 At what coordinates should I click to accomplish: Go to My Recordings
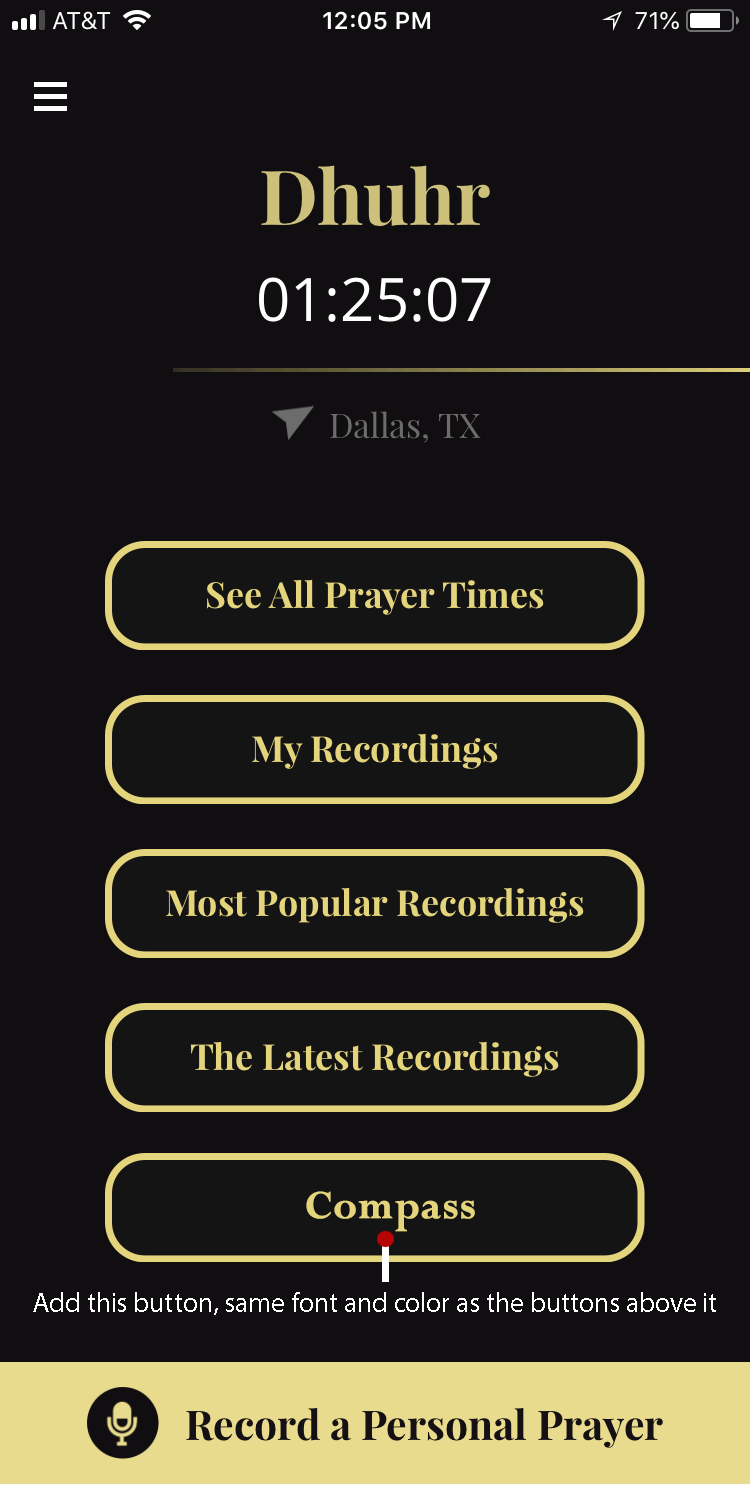click(374, 749)
